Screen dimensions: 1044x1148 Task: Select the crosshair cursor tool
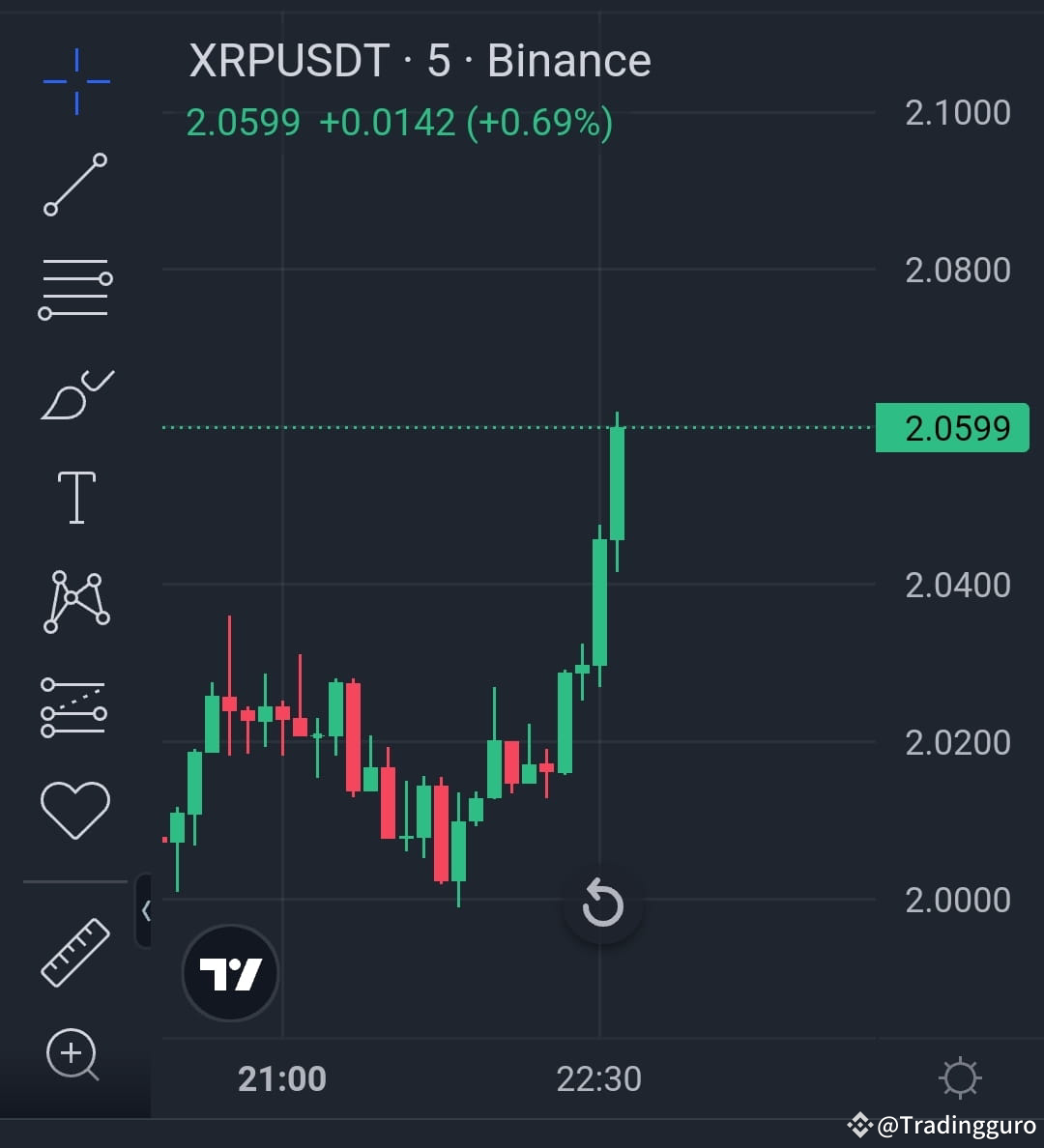click(x=74, y=82)
